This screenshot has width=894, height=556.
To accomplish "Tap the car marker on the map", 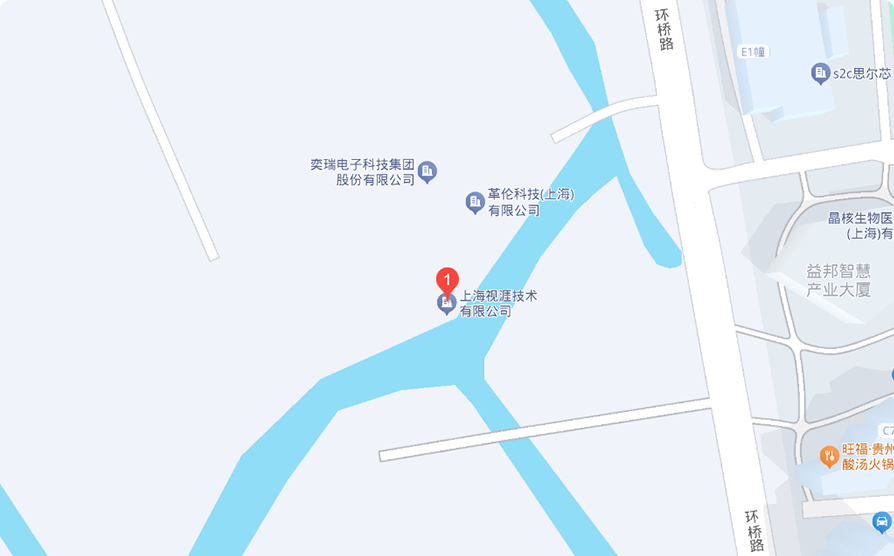I will (881, 523).
